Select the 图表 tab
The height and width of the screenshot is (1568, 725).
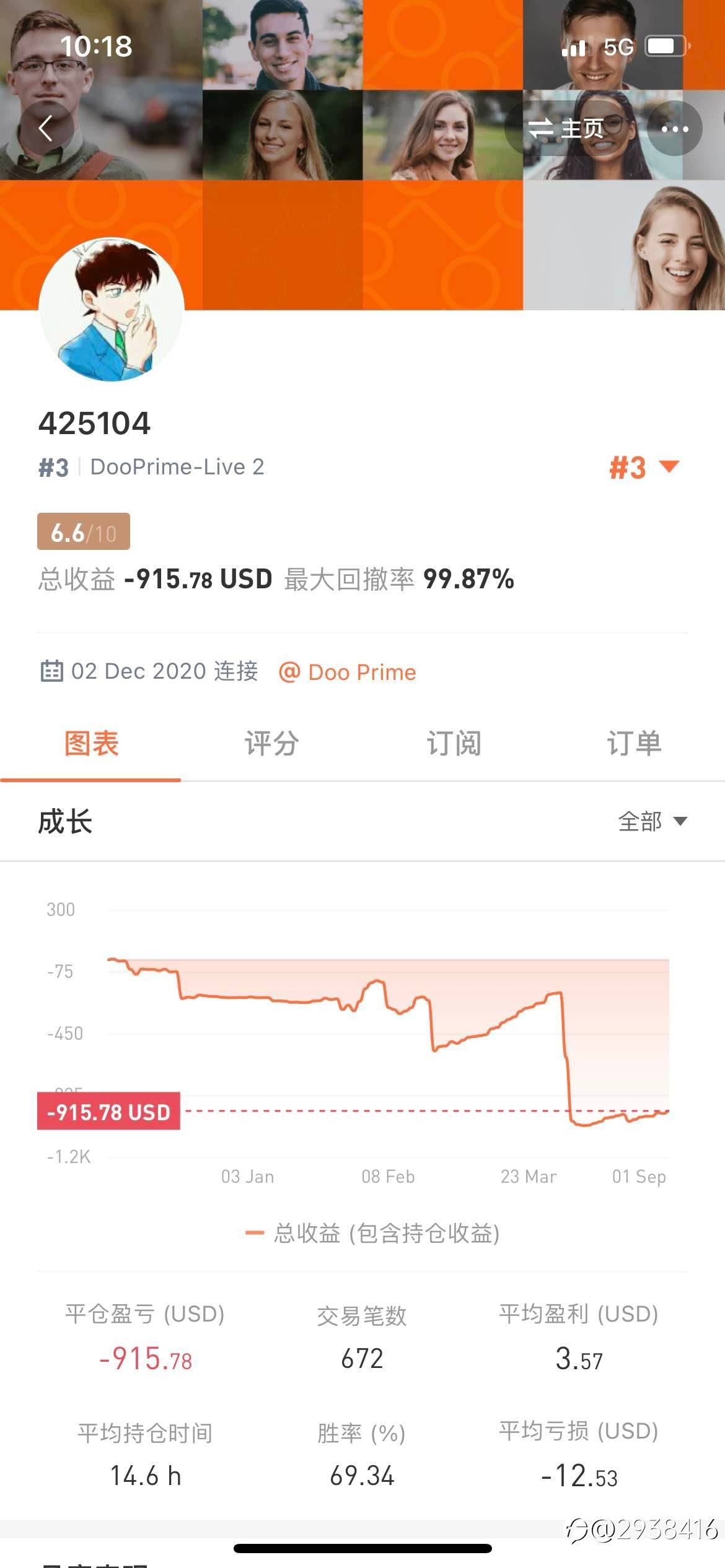[91, 744]
